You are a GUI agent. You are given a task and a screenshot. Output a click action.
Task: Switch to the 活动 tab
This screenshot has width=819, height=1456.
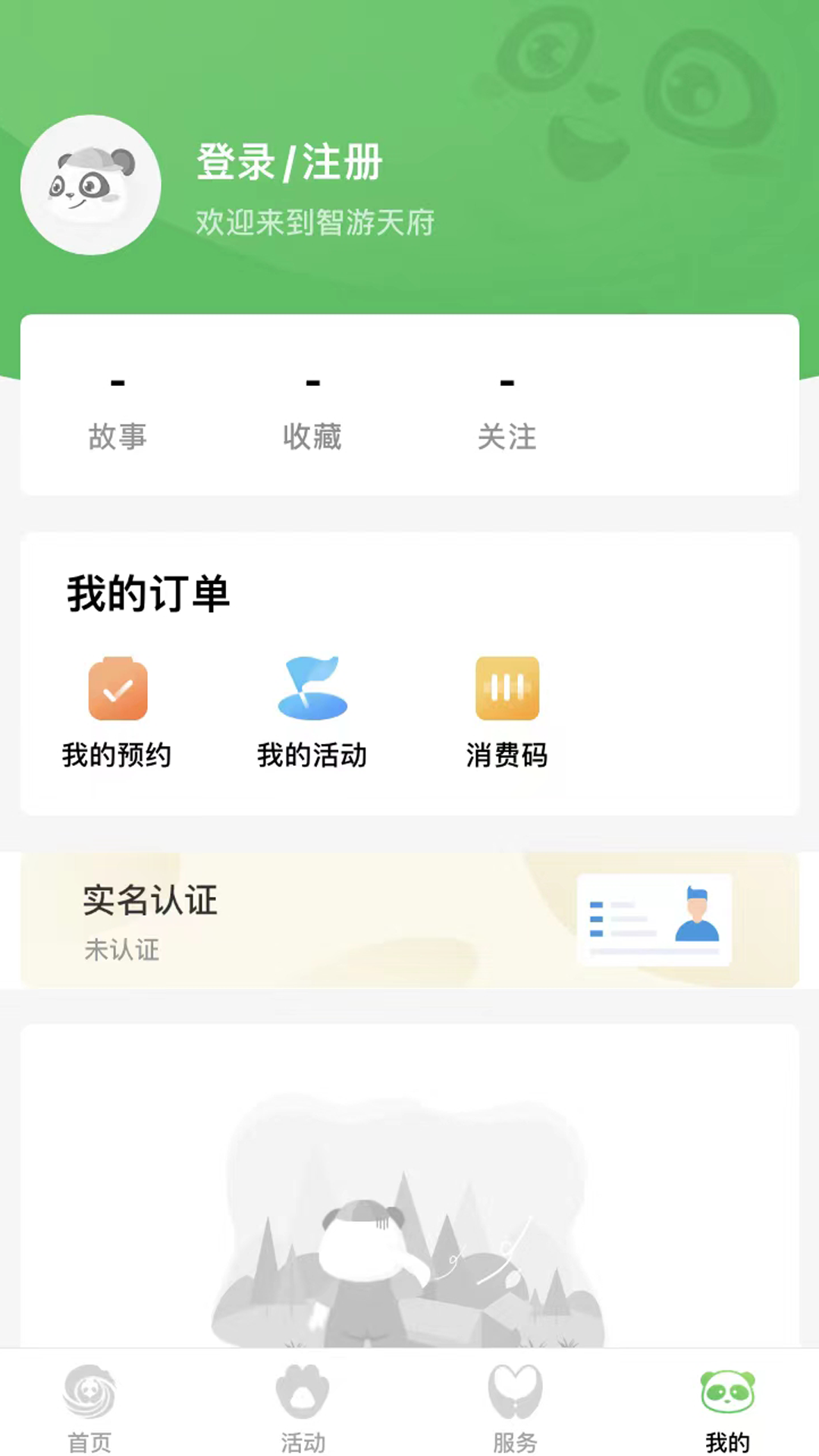click(x=303, y=1407)
